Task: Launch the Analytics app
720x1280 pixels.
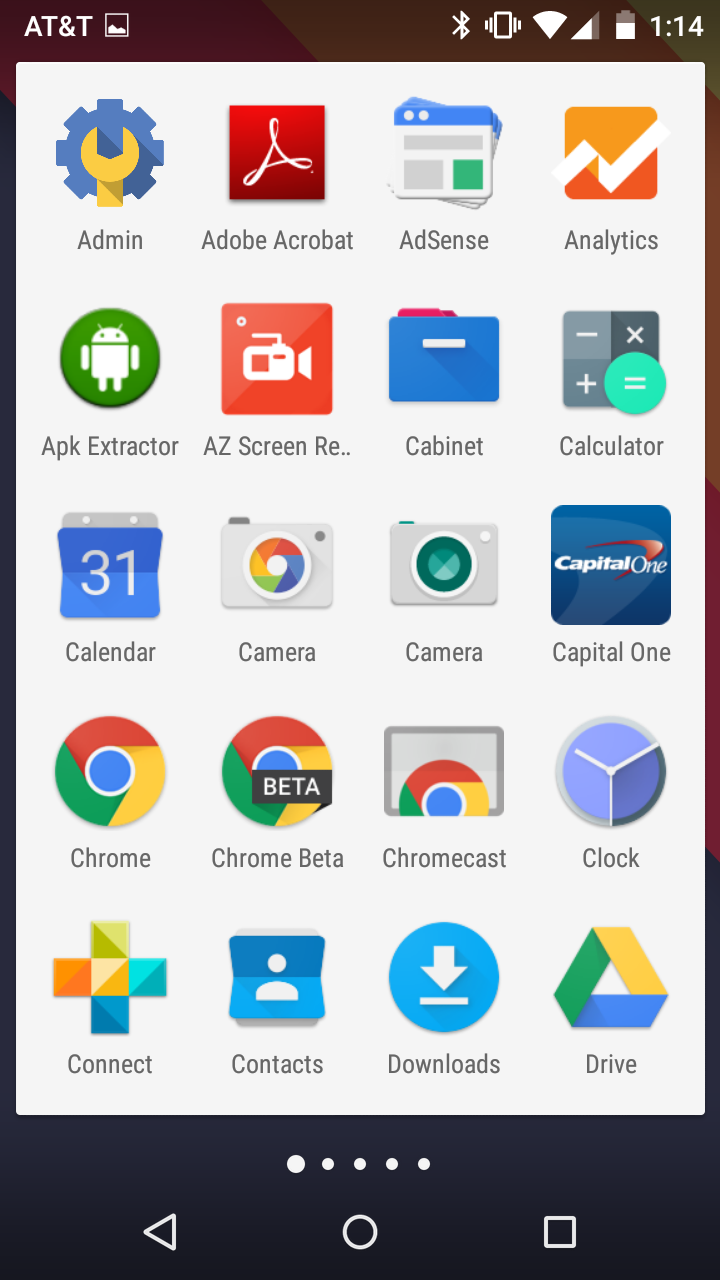Action: pyautogui.click(x=611, y=153)
